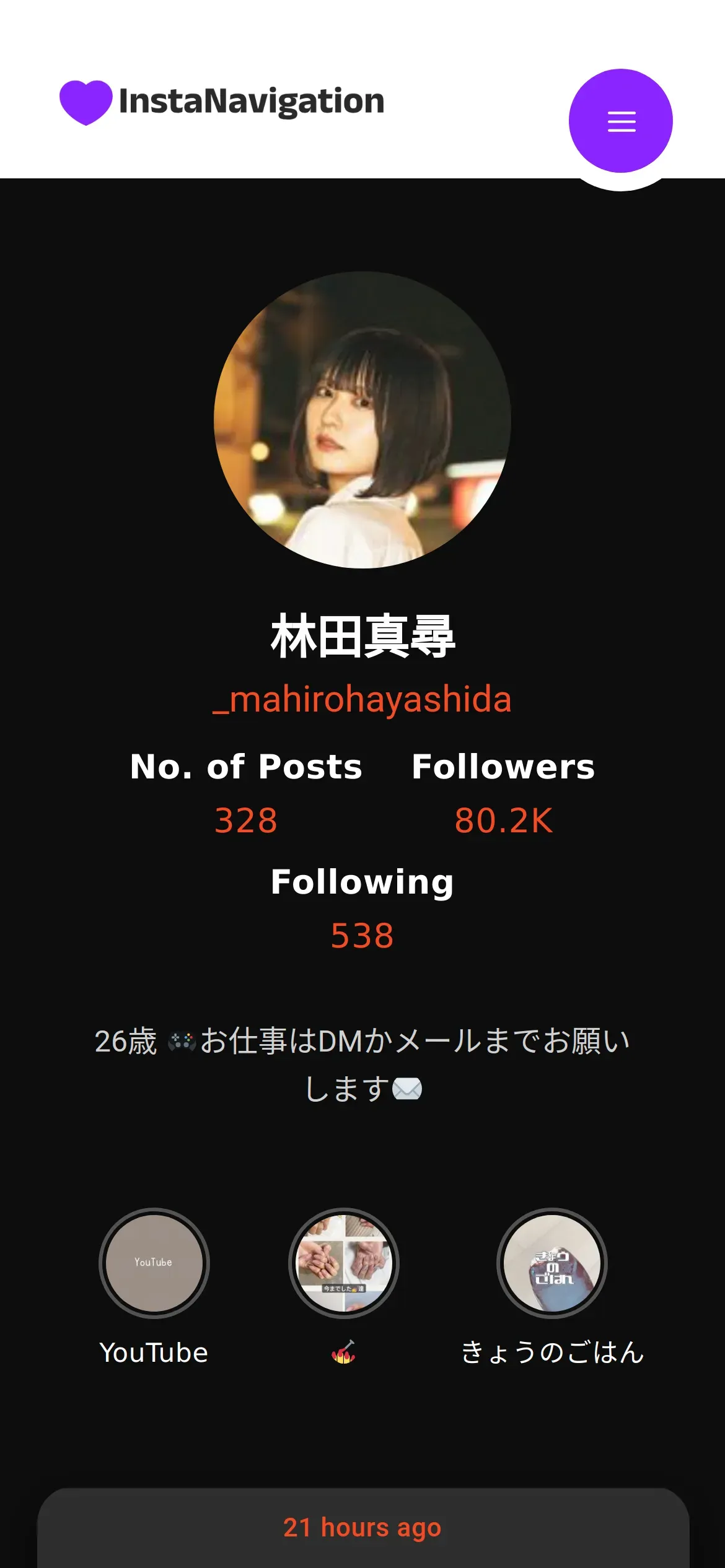Go to InstaNavigation home via logo
Viewport: 725px width, 1568px height.
tap(222, 102)
